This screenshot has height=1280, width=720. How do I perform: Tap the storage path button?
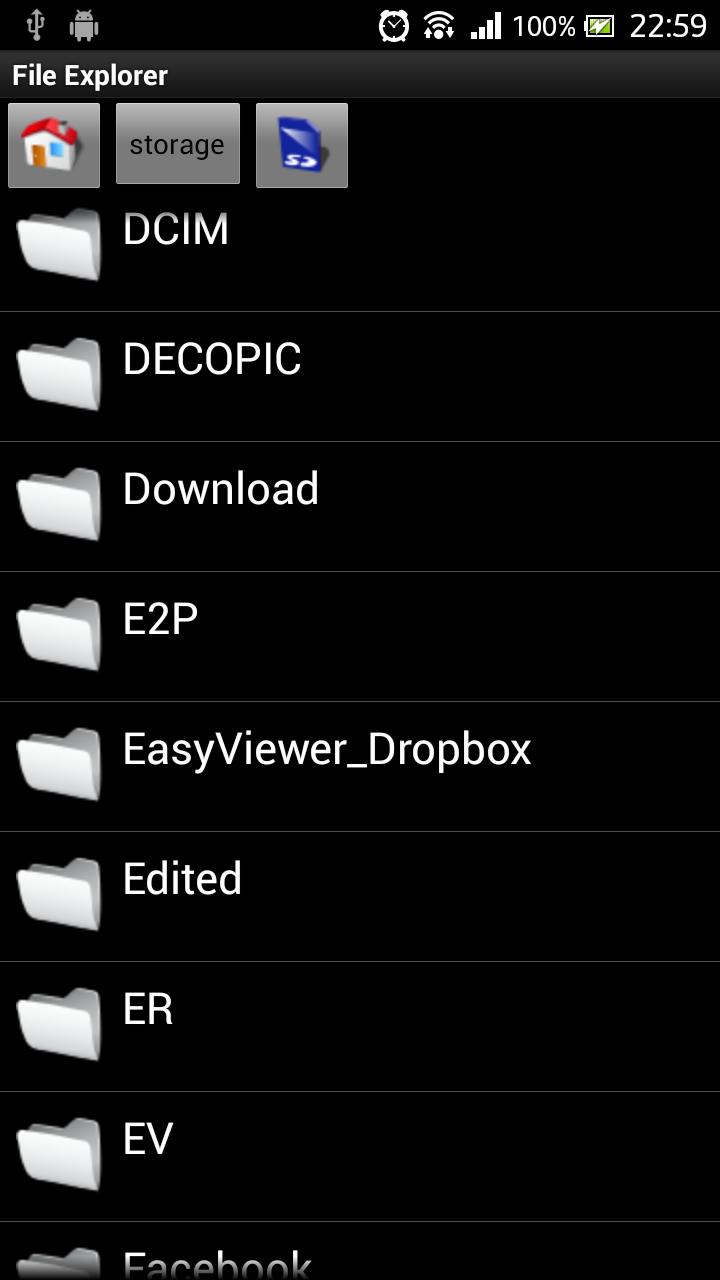177,145
